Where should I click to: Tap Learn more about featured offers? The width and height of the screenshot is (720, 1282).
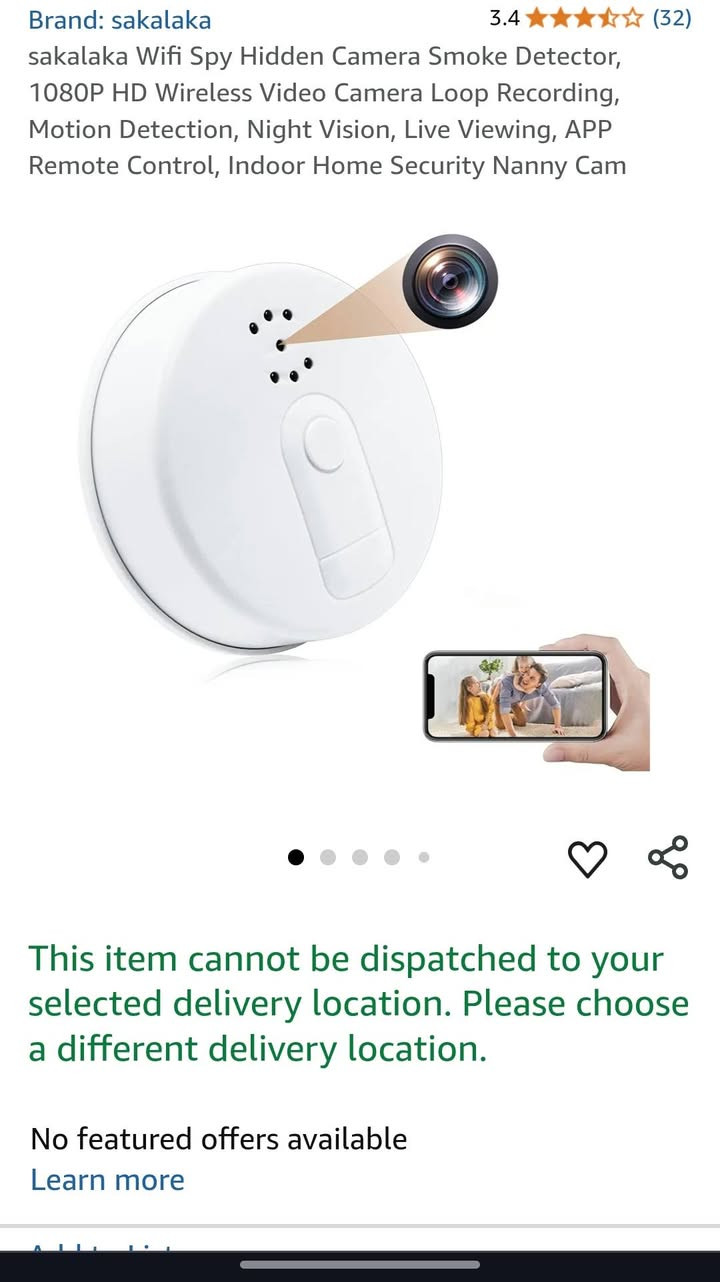pyautogui.click(x=108, y=1180)
